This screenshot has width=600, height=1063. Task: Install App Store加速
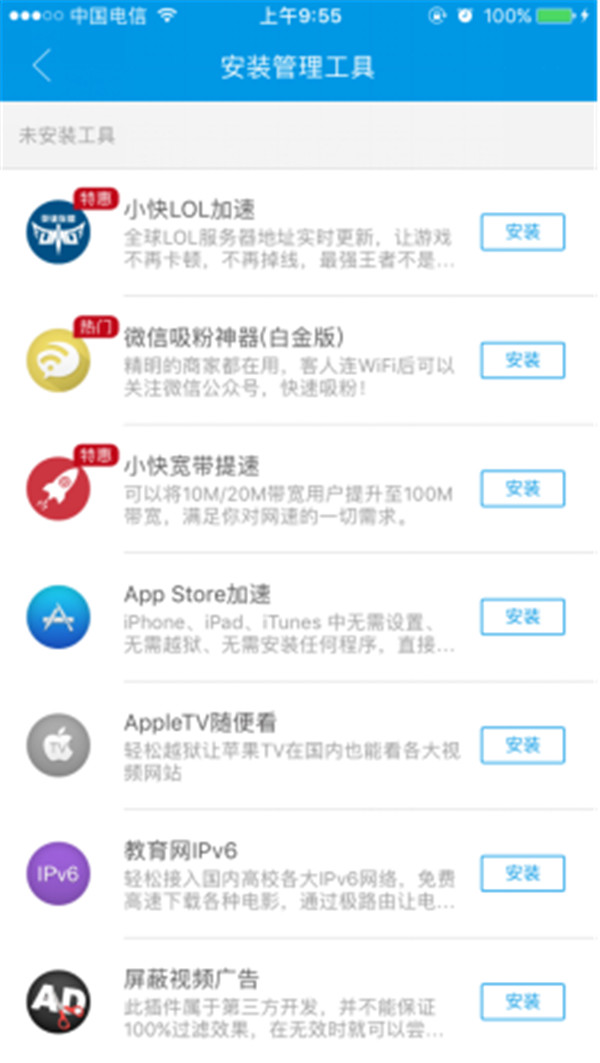point(522,617)
